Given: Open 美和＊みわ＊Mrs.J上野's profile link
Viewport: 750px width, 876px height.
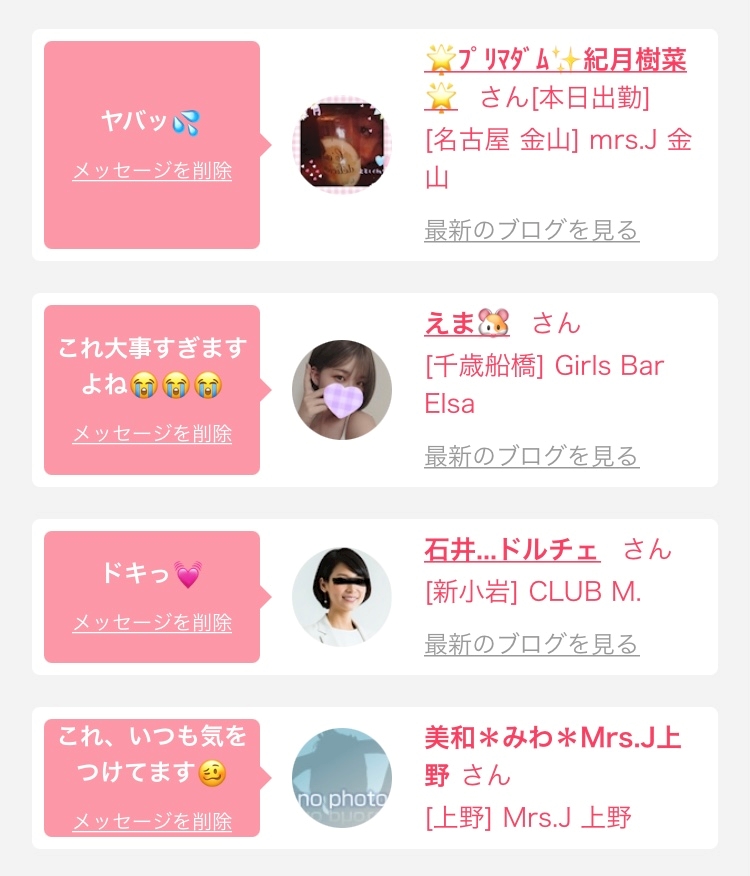Looking at the screenshot, I should pos(552,739).
